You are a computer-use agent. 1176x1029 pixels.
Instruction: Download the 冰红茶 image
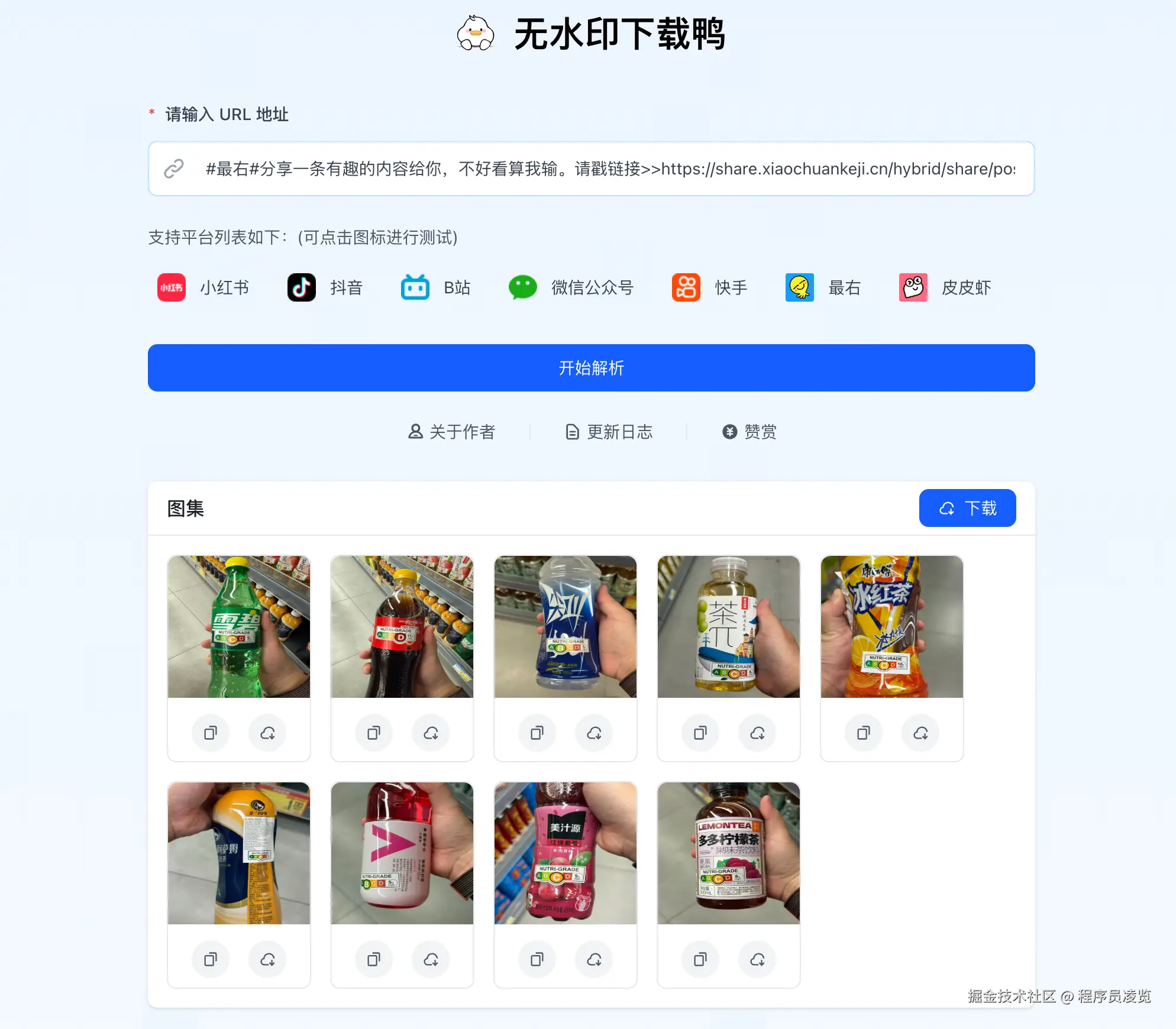pyautogui.click(x=920, y=733)
